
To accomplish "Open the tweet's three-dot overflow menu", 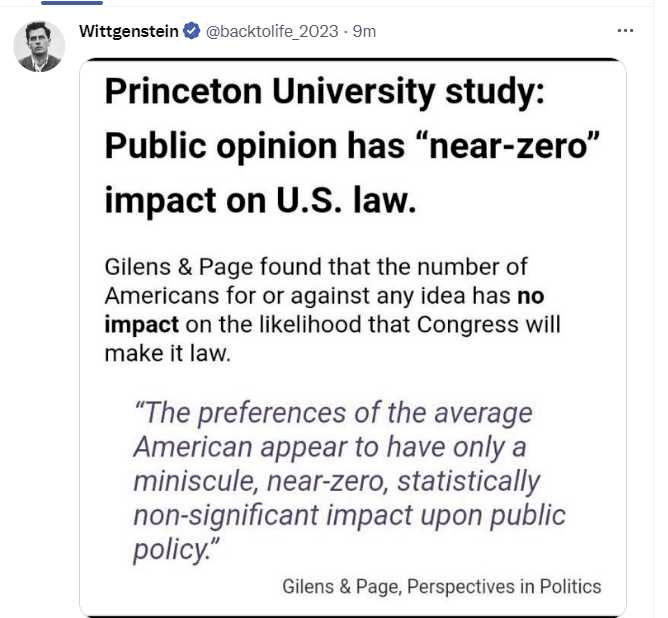I will (626, 31).
